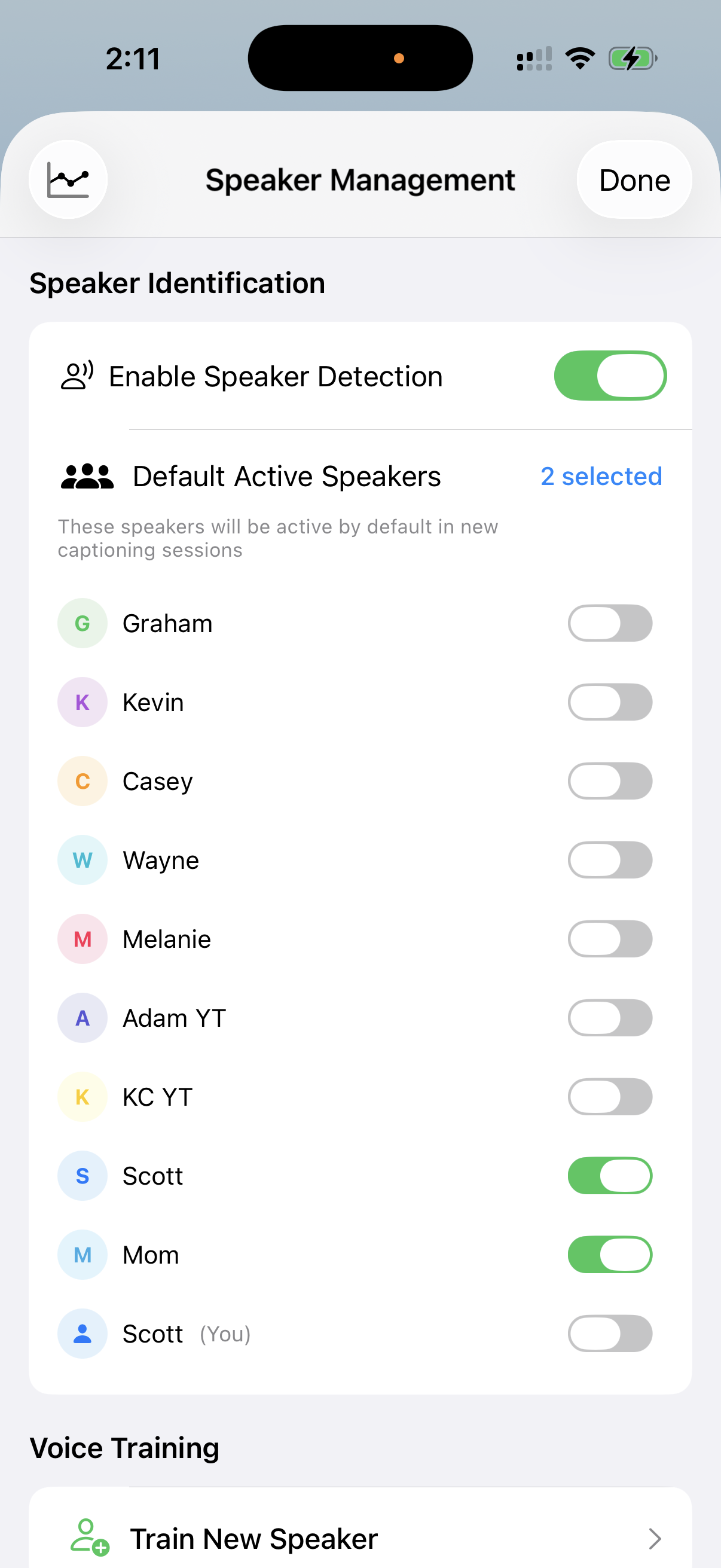Click the person icon next to Scott (You)
721x1568 pixels.
82,1334
